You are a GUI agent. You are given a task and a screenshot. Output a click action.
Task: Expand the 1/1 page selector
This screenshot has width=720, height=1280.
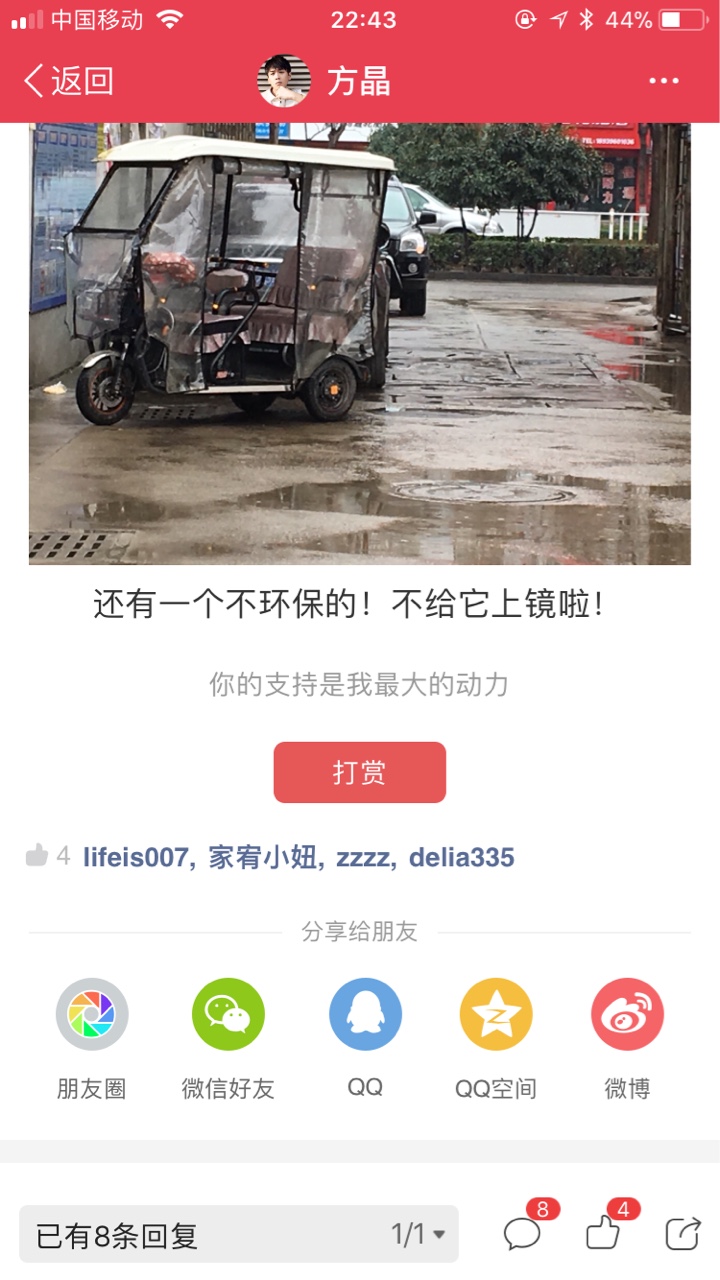(x=419, y=1235)
